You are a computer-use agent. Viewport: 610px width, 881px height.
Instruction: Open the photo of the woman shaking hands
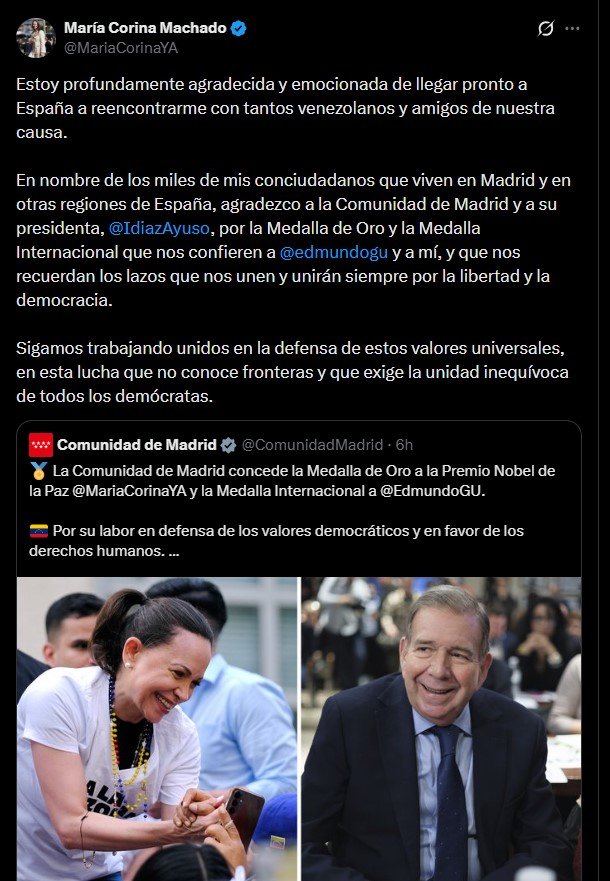pyautogui.click(x=158, y=728)
